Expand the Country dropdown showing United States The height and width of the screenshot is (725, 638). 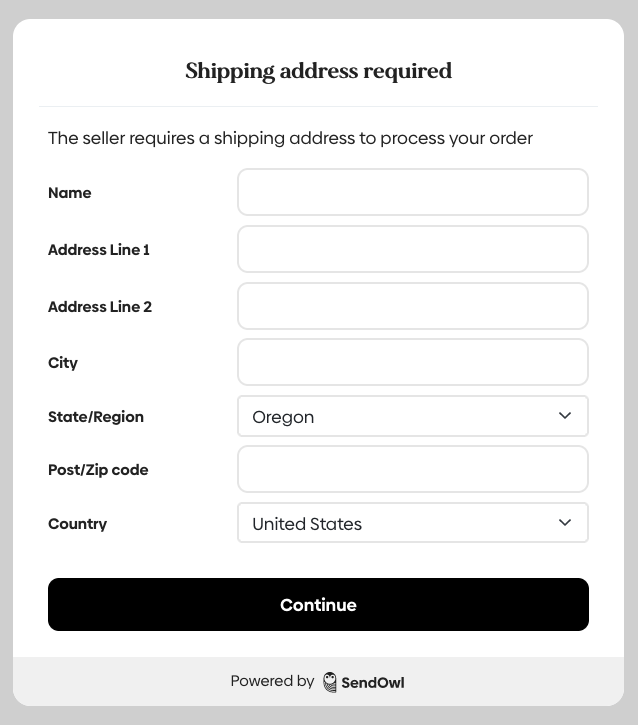(412, 523)
